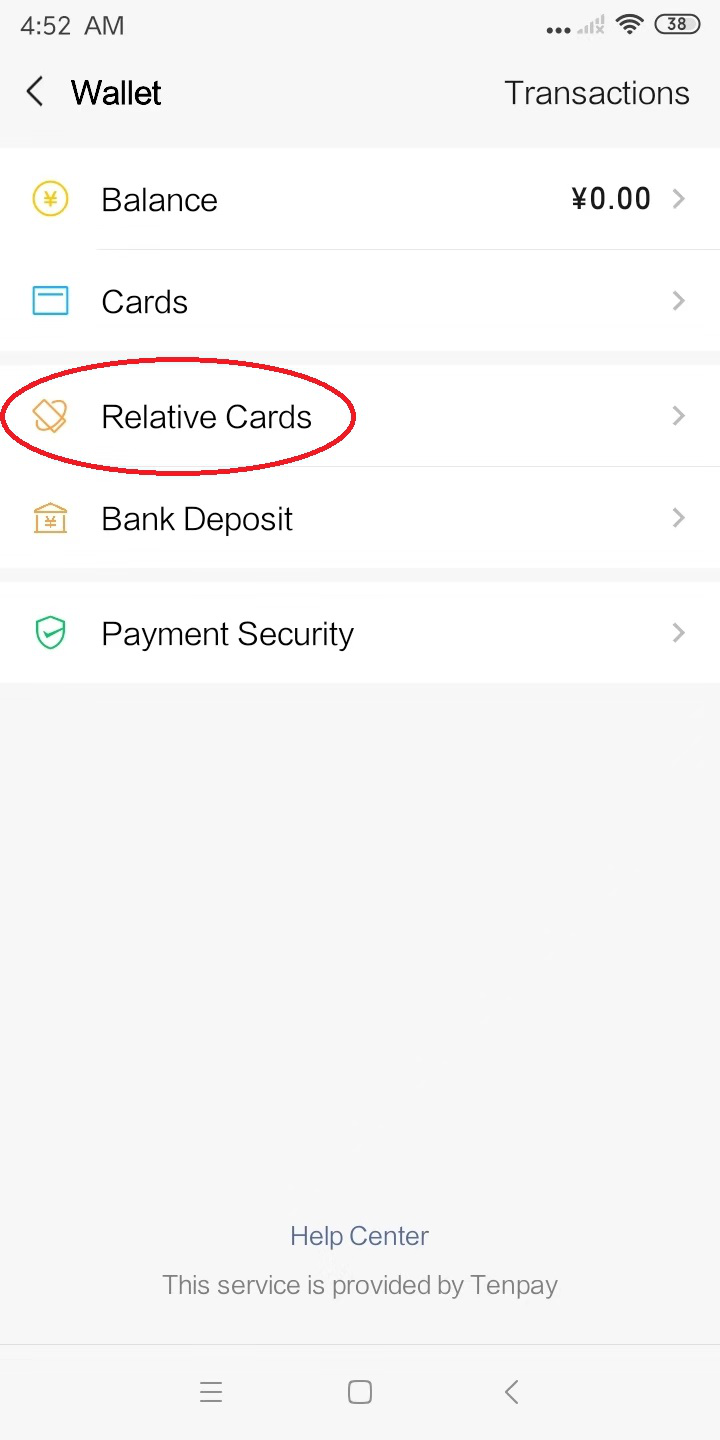Screen dimensions: 720x1440
Task: Open Transactions history
Action: click(x=596, y=93)
